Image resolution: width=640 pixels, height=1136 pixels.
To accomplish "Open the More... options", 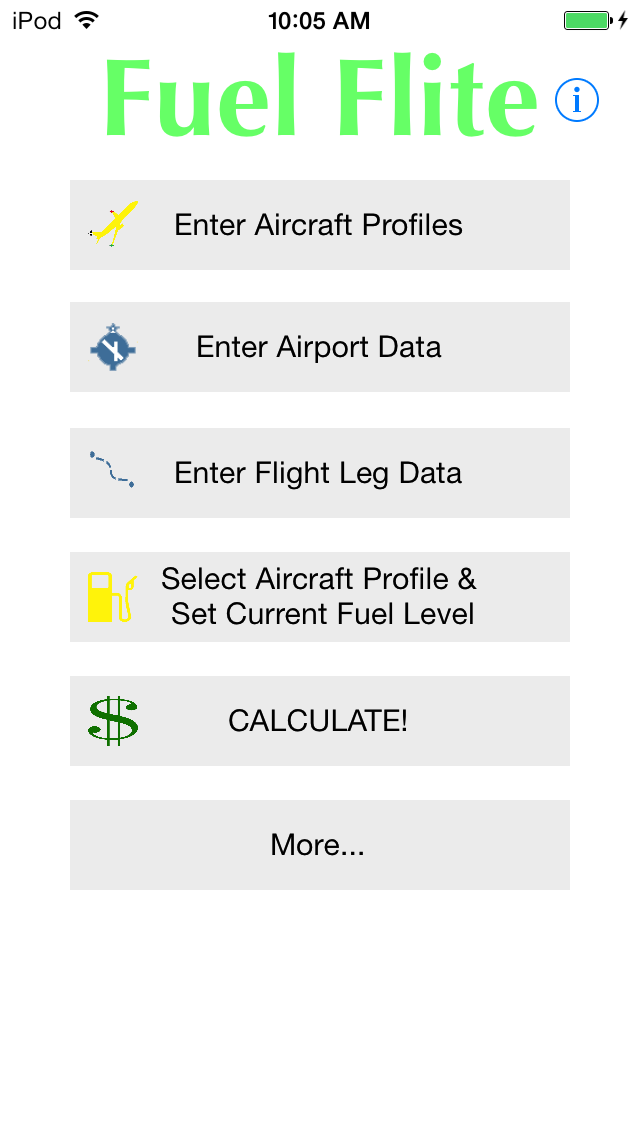I will point(320,845).
